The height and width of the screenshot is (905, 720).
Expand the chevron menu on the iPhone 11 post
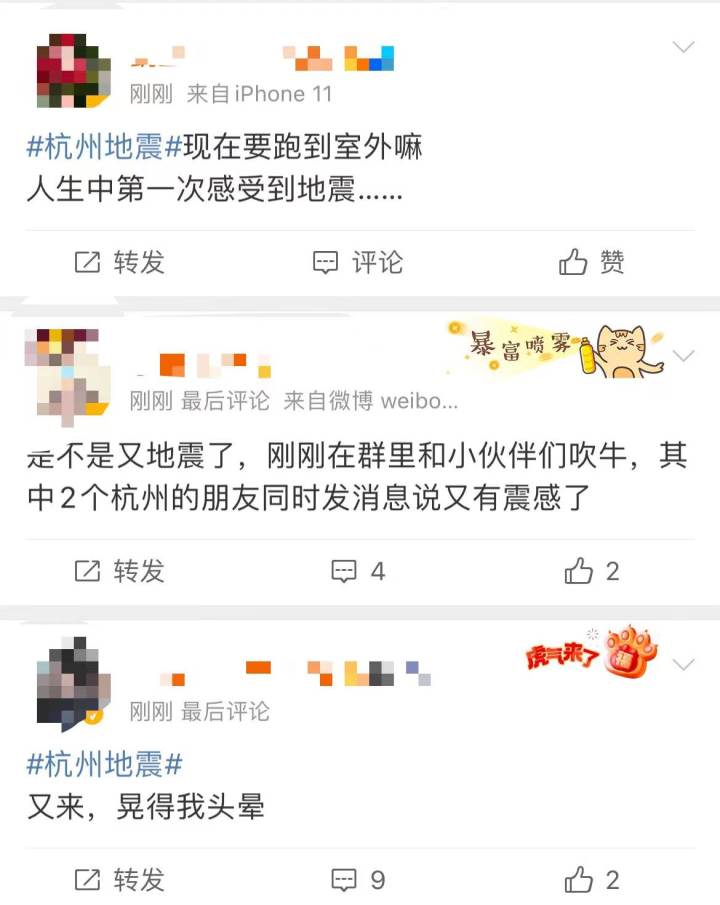[x=684, y=47]
